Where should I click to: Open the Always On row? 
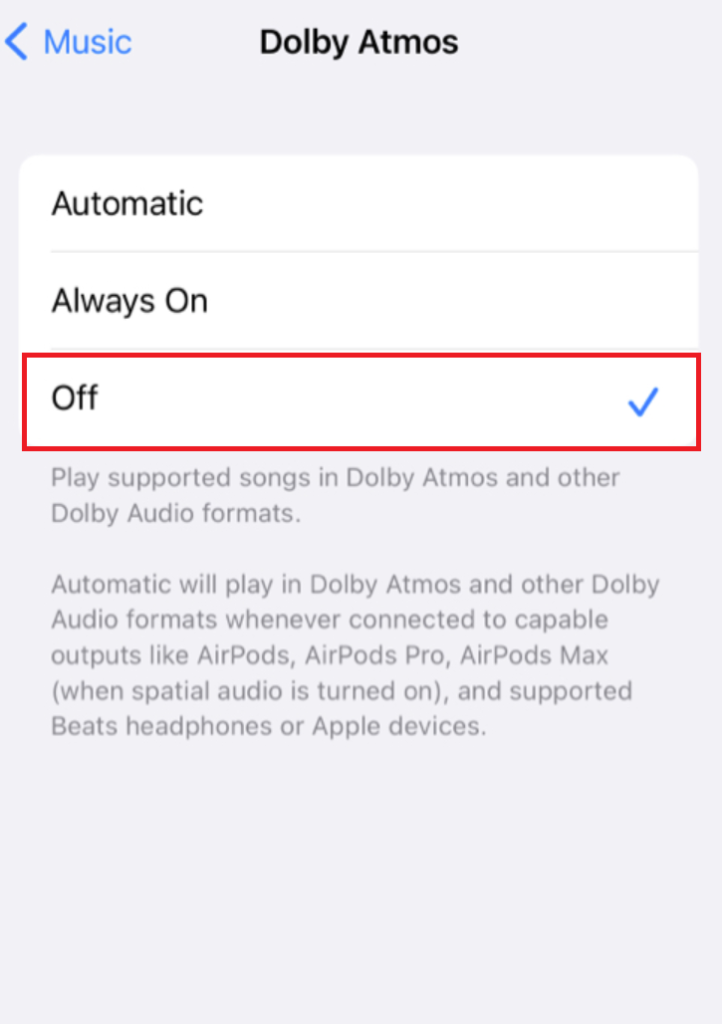coord(360,300)
